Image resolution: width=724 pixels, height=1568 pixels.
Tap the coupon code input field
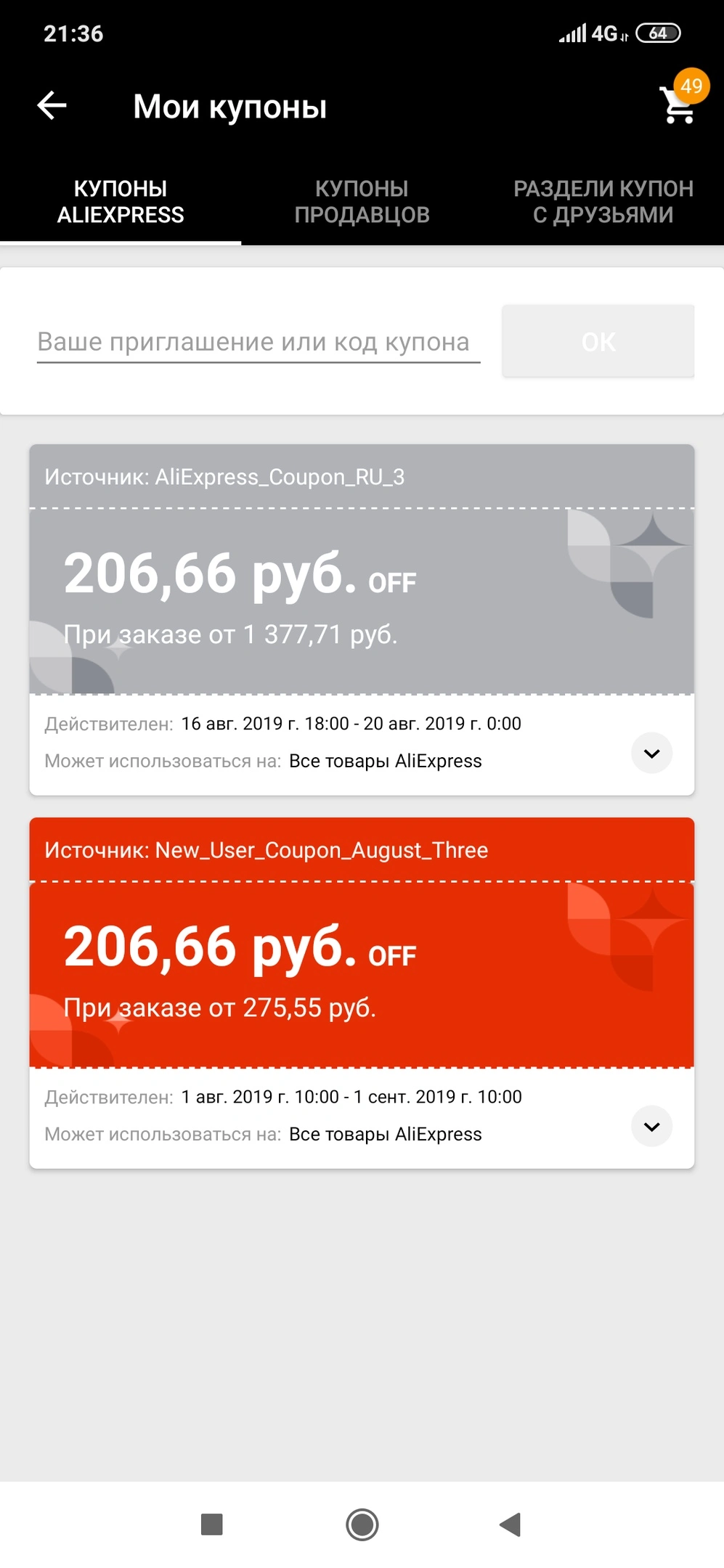[259, 342]
